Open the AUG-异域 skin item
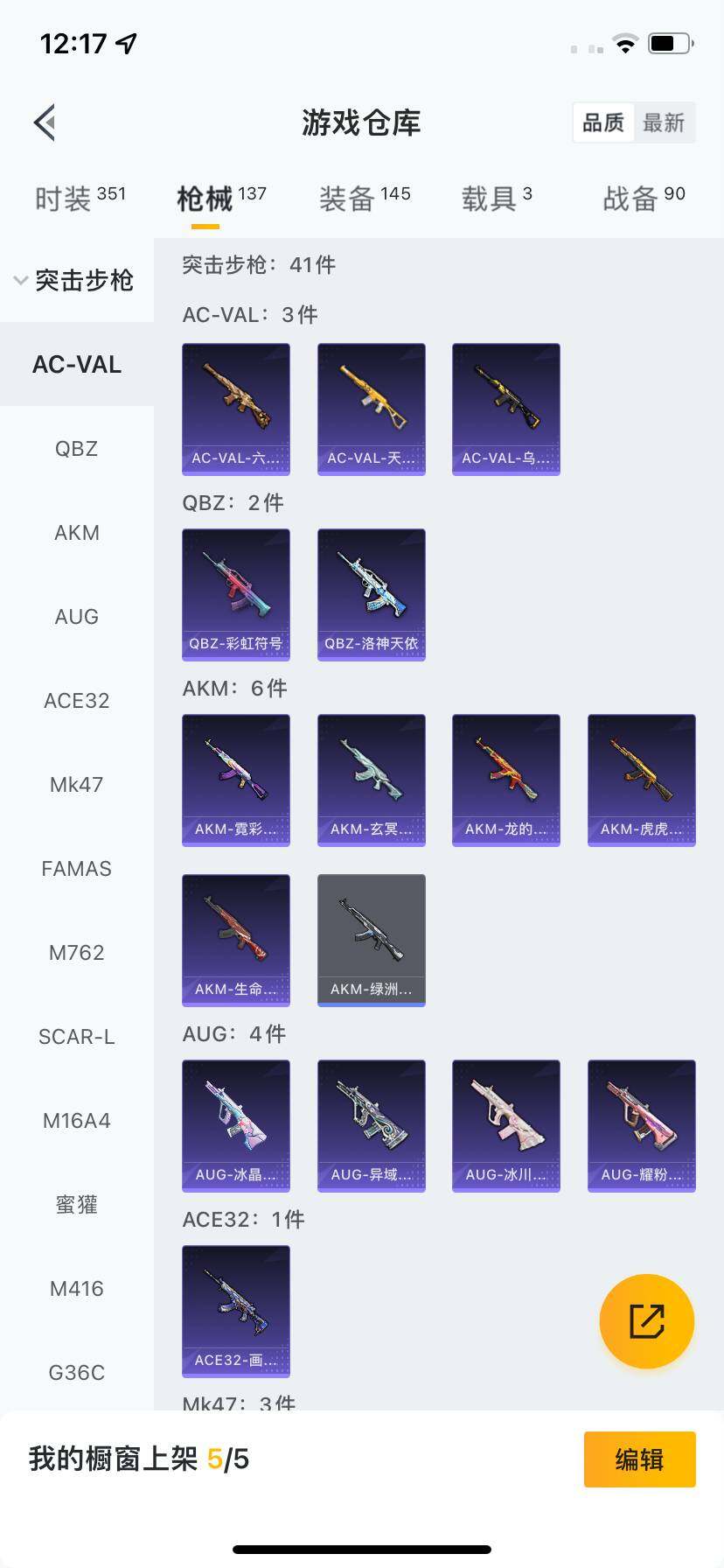 (371, 1125)
